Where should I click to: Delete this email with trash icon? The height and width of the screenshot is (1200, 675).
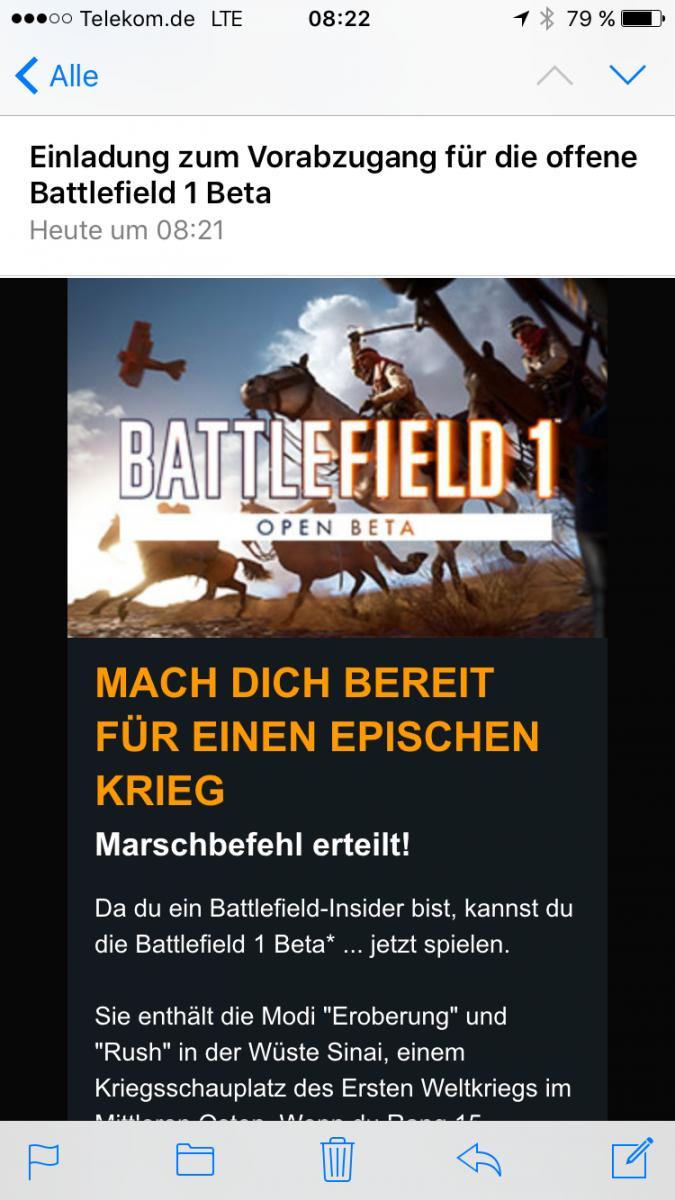tap(337, 1160)
